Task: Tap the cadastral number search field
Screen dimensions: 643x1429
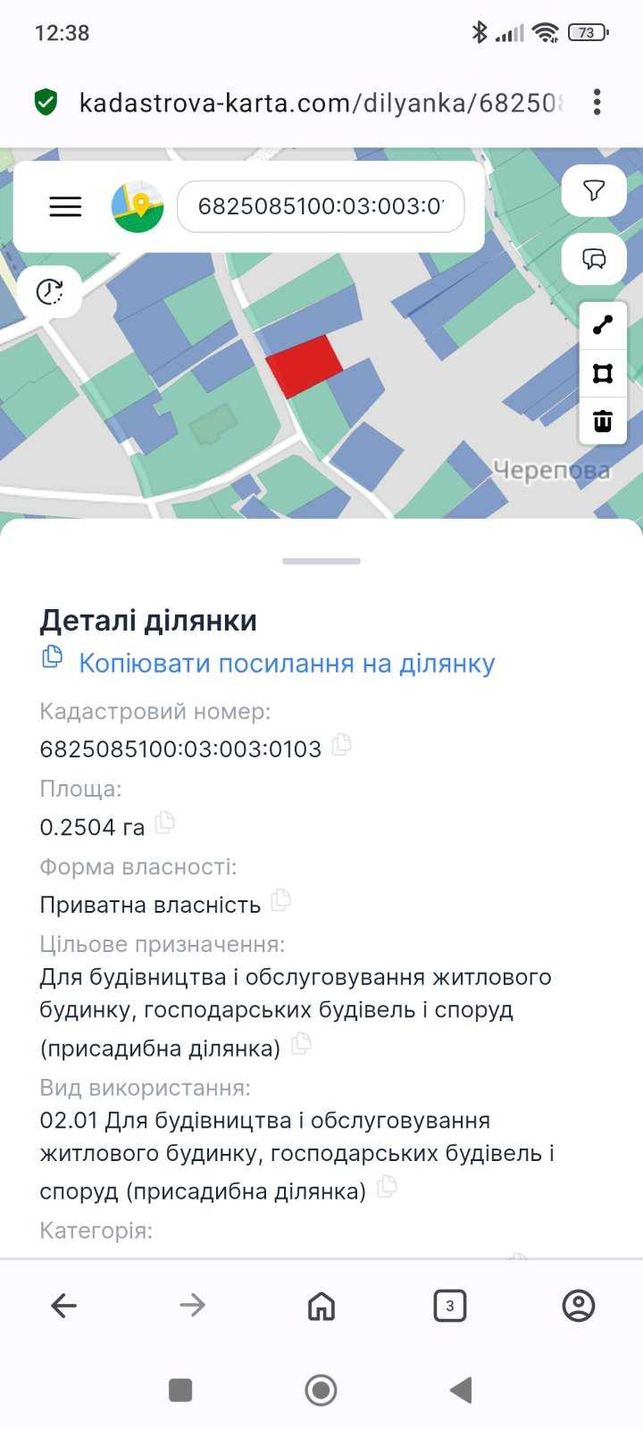Action: point(321,207)
